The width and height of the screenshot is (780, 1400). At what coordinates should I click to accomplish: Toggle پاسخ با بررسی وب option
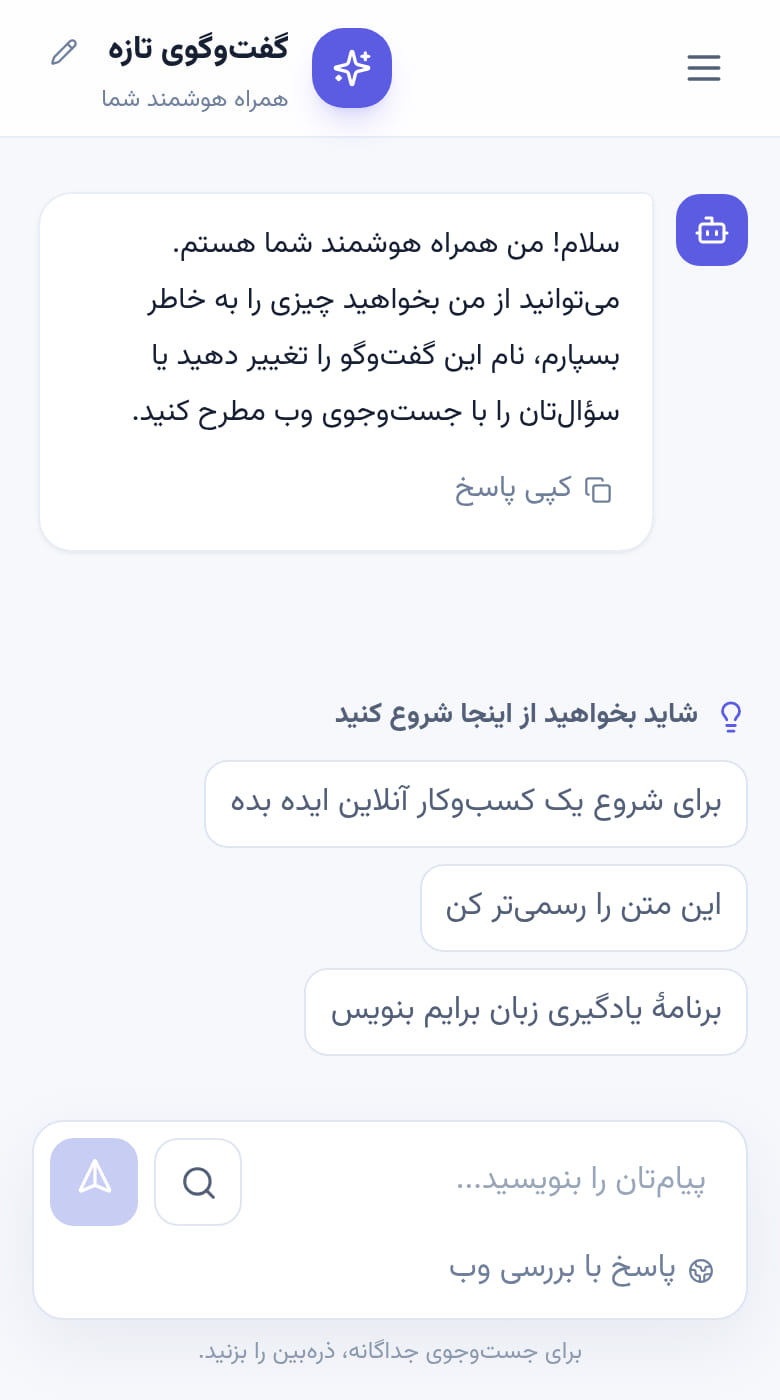click(x=582, y=1269)
